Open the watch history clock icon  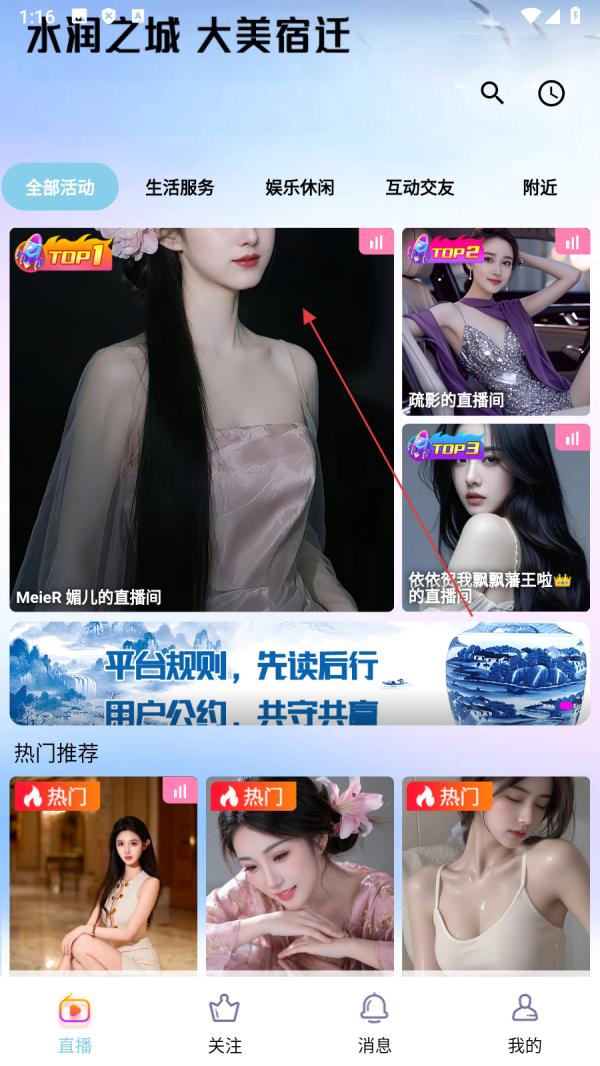(551, 93)
